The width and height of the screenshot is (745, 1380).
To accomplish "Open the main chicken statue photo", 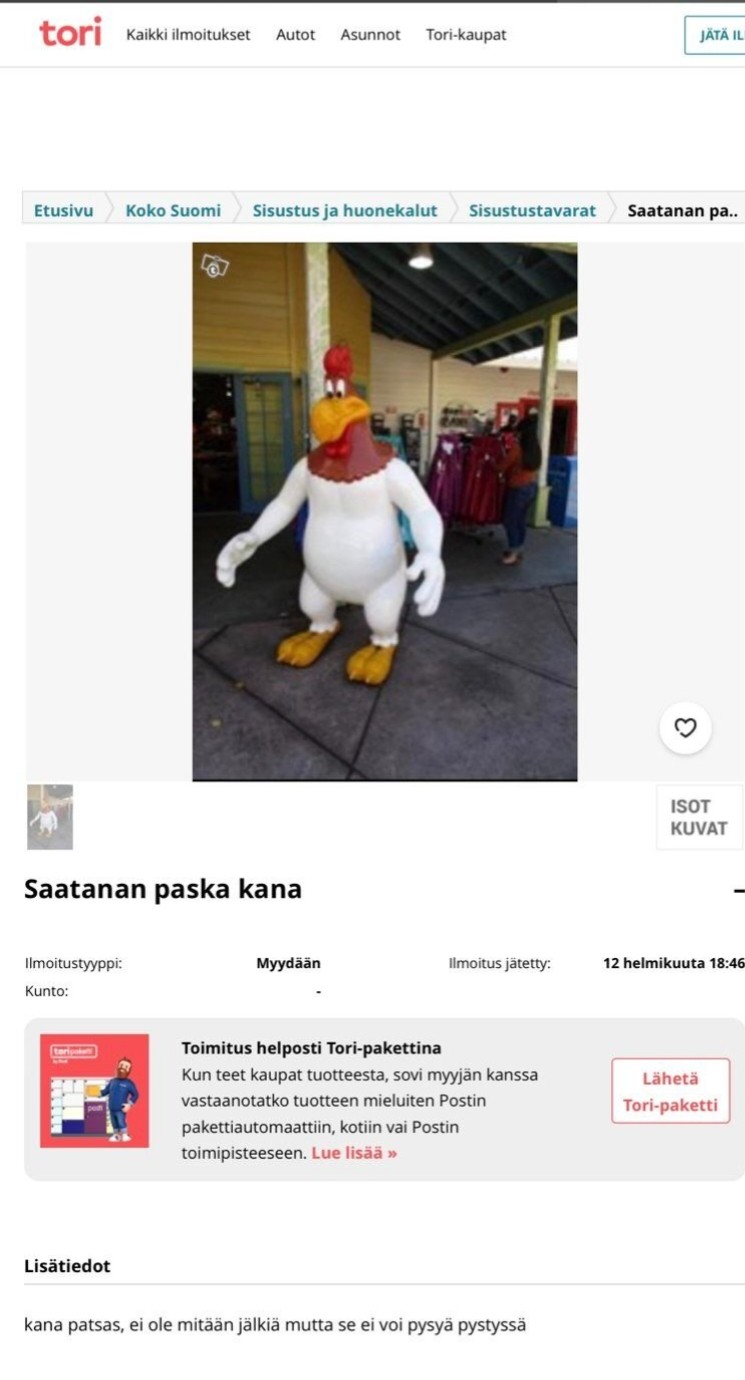I will tap(384, 510).
